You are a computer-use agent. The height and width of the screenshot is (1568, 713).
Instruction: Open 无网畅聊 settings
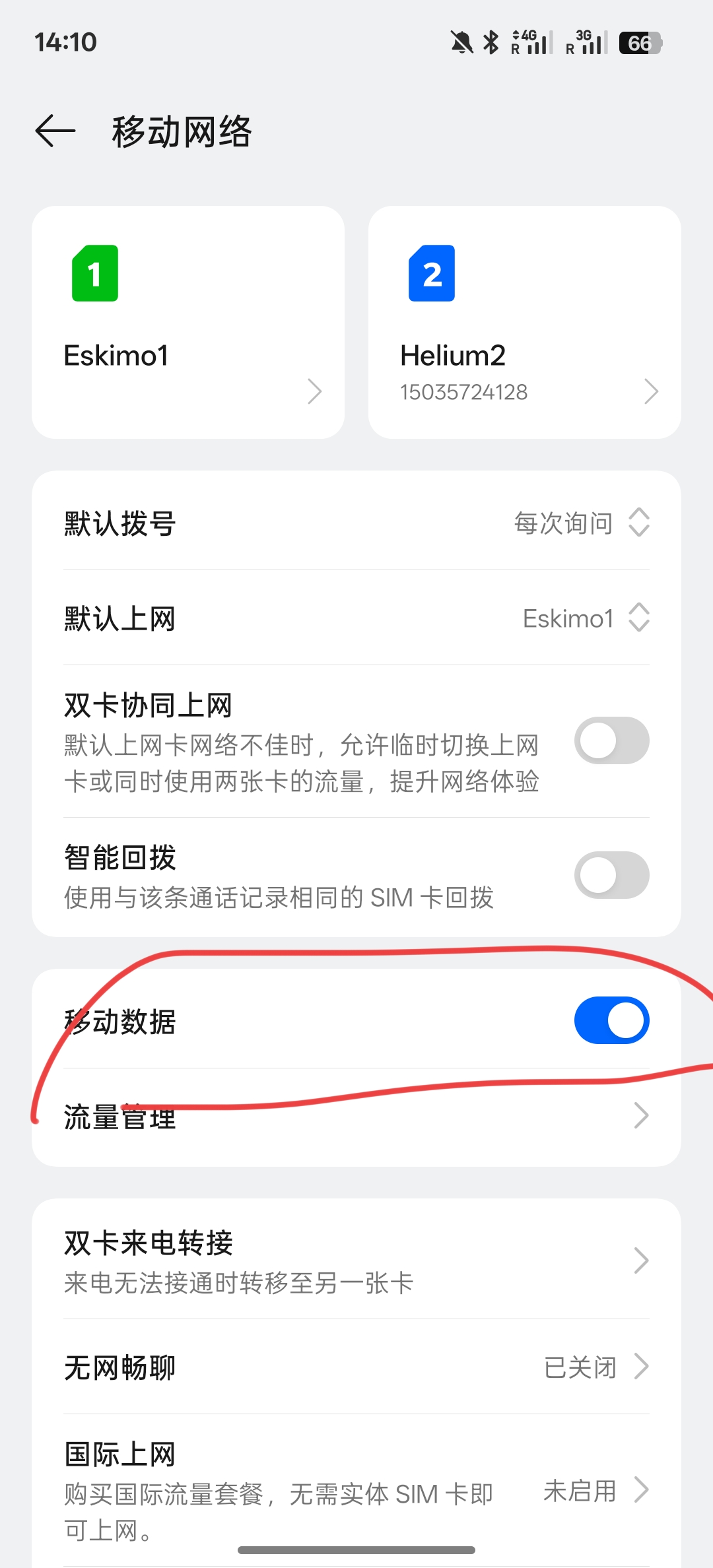click(356, 1366)
